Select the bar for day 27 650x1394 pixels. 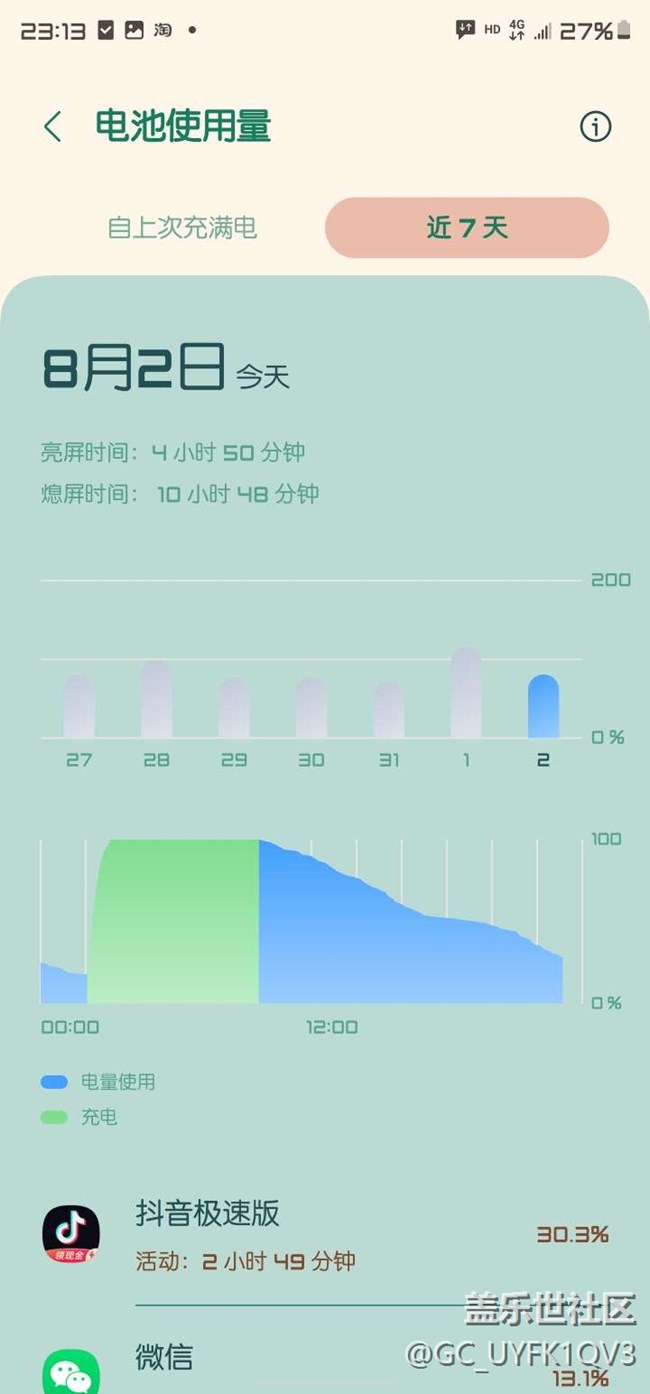click(x=79, y=706)
